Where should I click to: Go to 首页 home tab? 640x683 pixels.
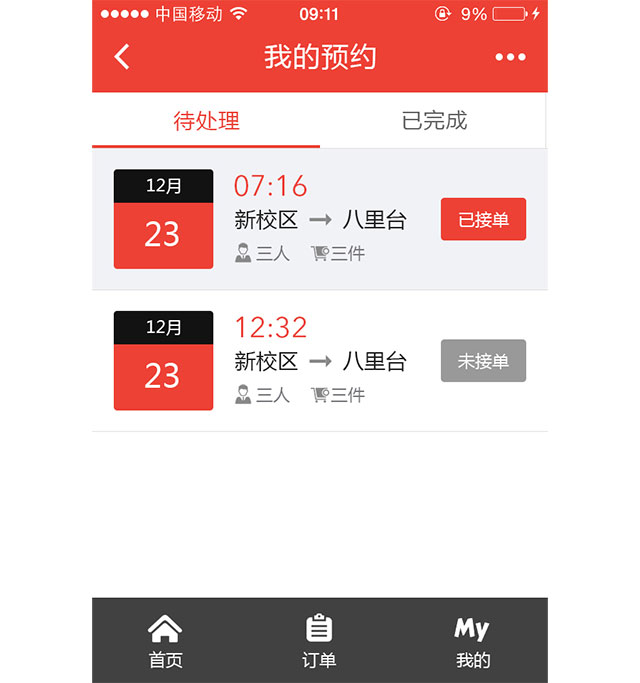point(165,641)
